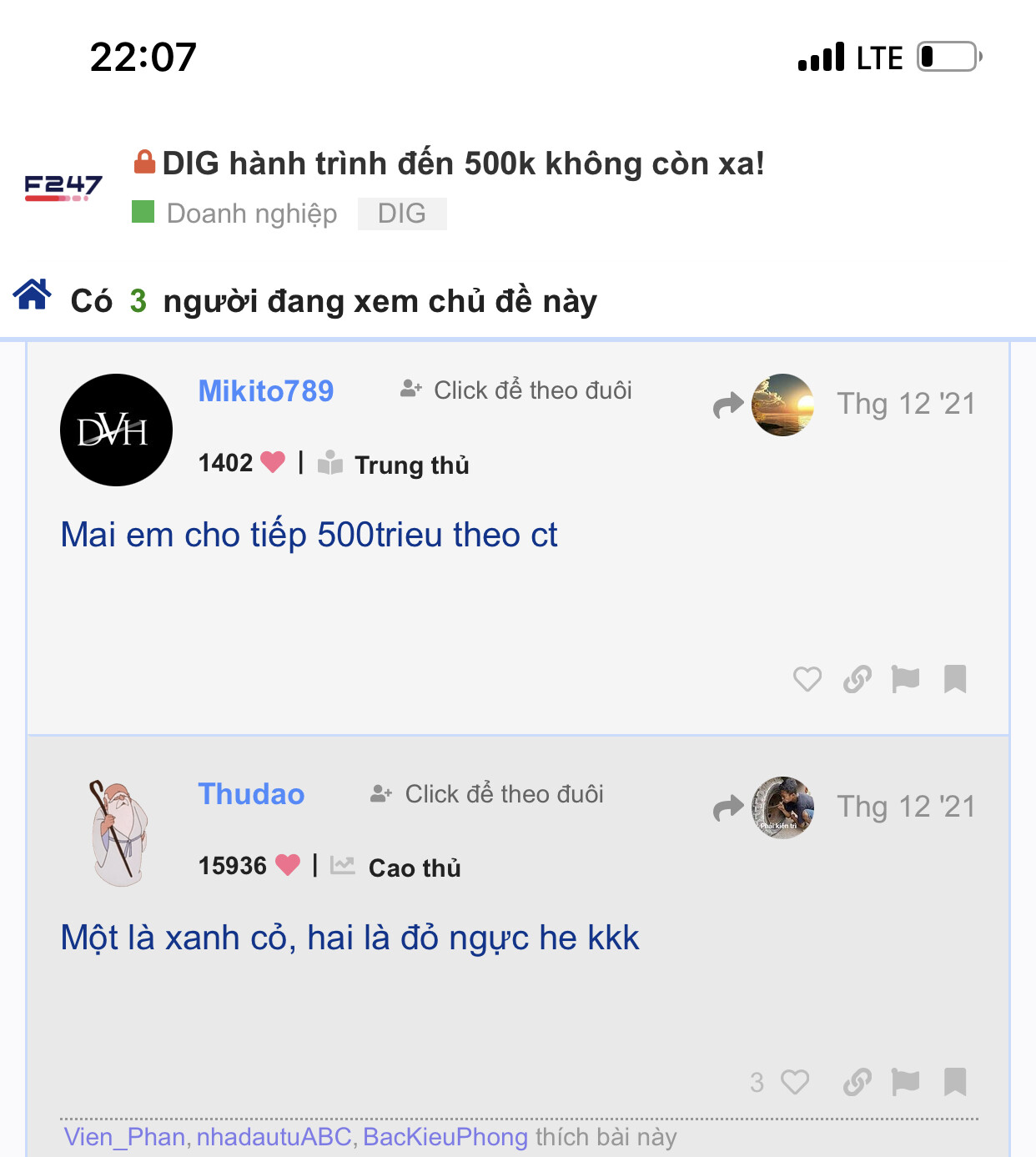Flag Mikito789's post
The height and width of the screenshot is (1157, 1036).
pos(905,679)
